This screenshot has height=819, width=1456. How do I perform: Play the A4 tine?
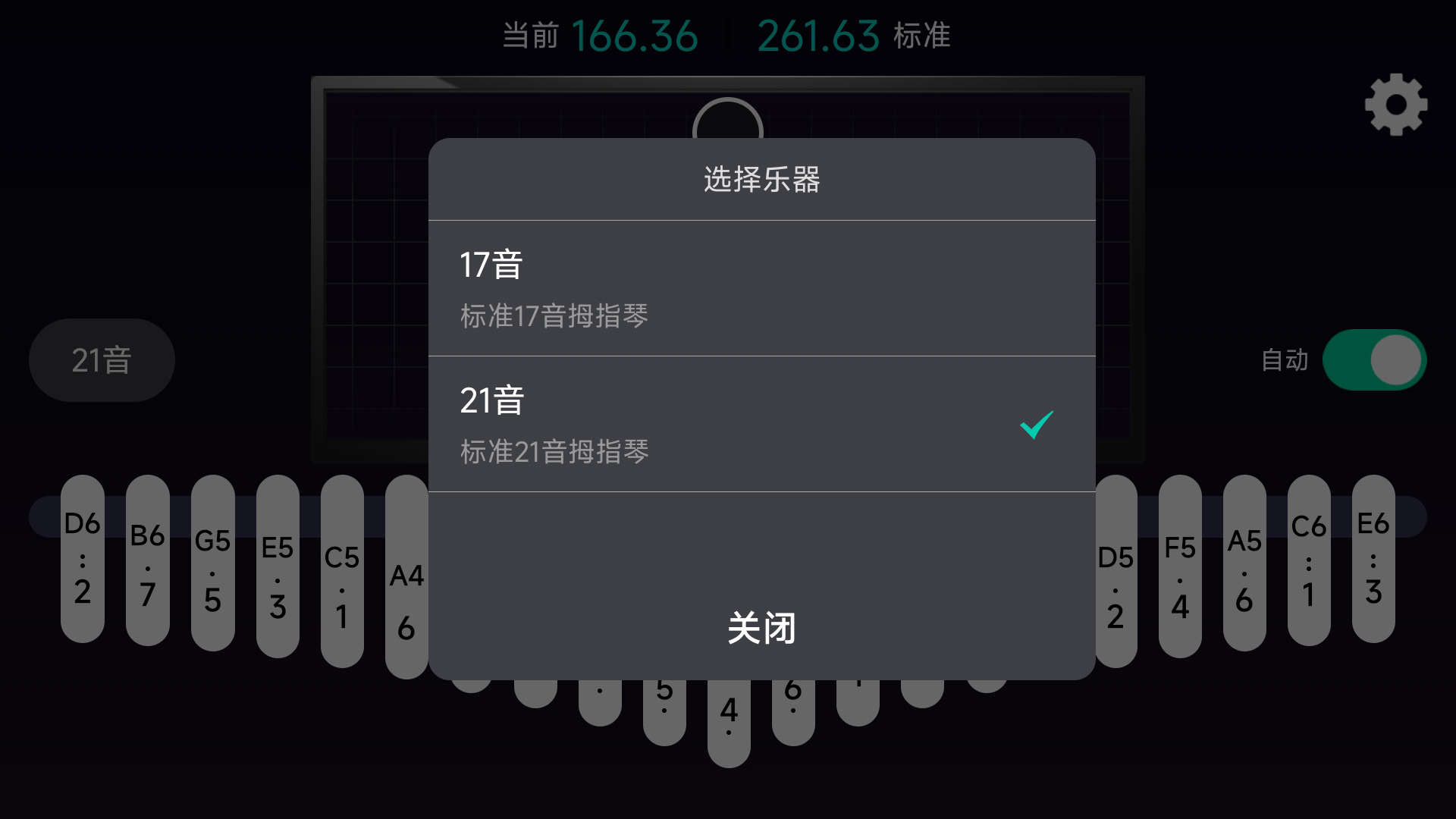pyautogui.click(x=406, y=578)
